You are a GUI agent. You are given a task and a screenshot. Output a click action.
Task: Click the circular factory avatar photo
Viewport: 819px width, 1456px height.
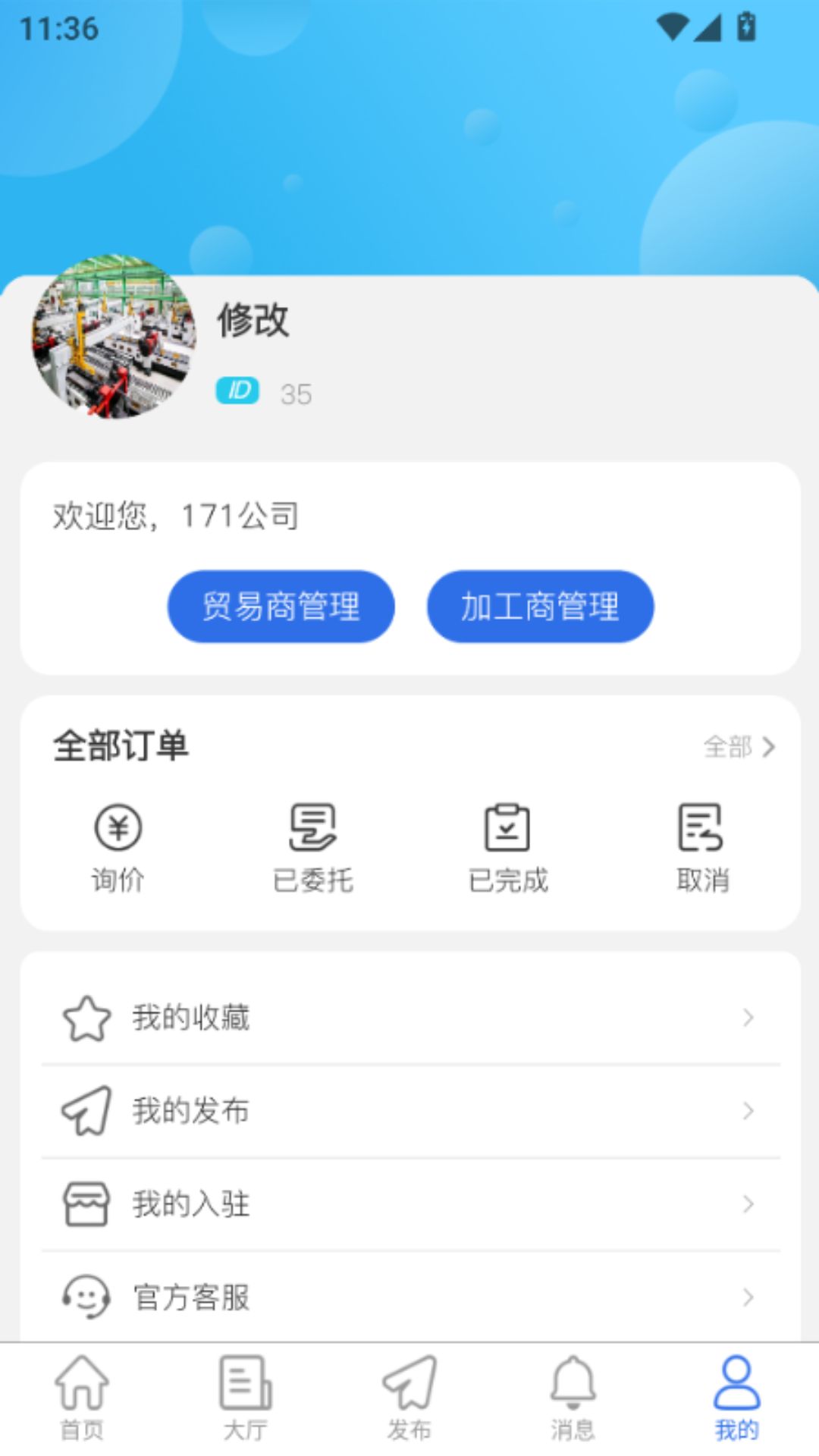[x=114, y=340]
